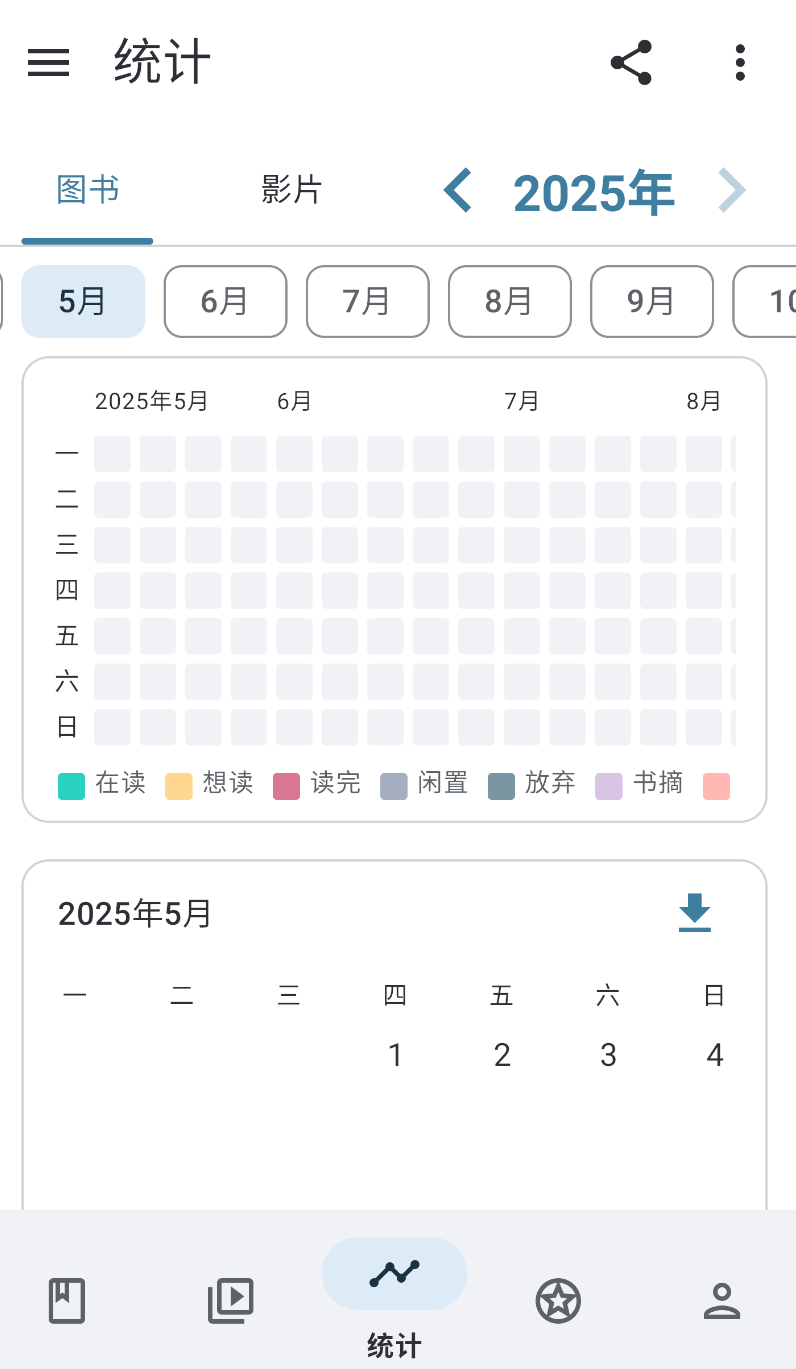This screenshot has width=796, height=1369.
Task: Select the 7月 chip
Action: (x=367, y=301)
